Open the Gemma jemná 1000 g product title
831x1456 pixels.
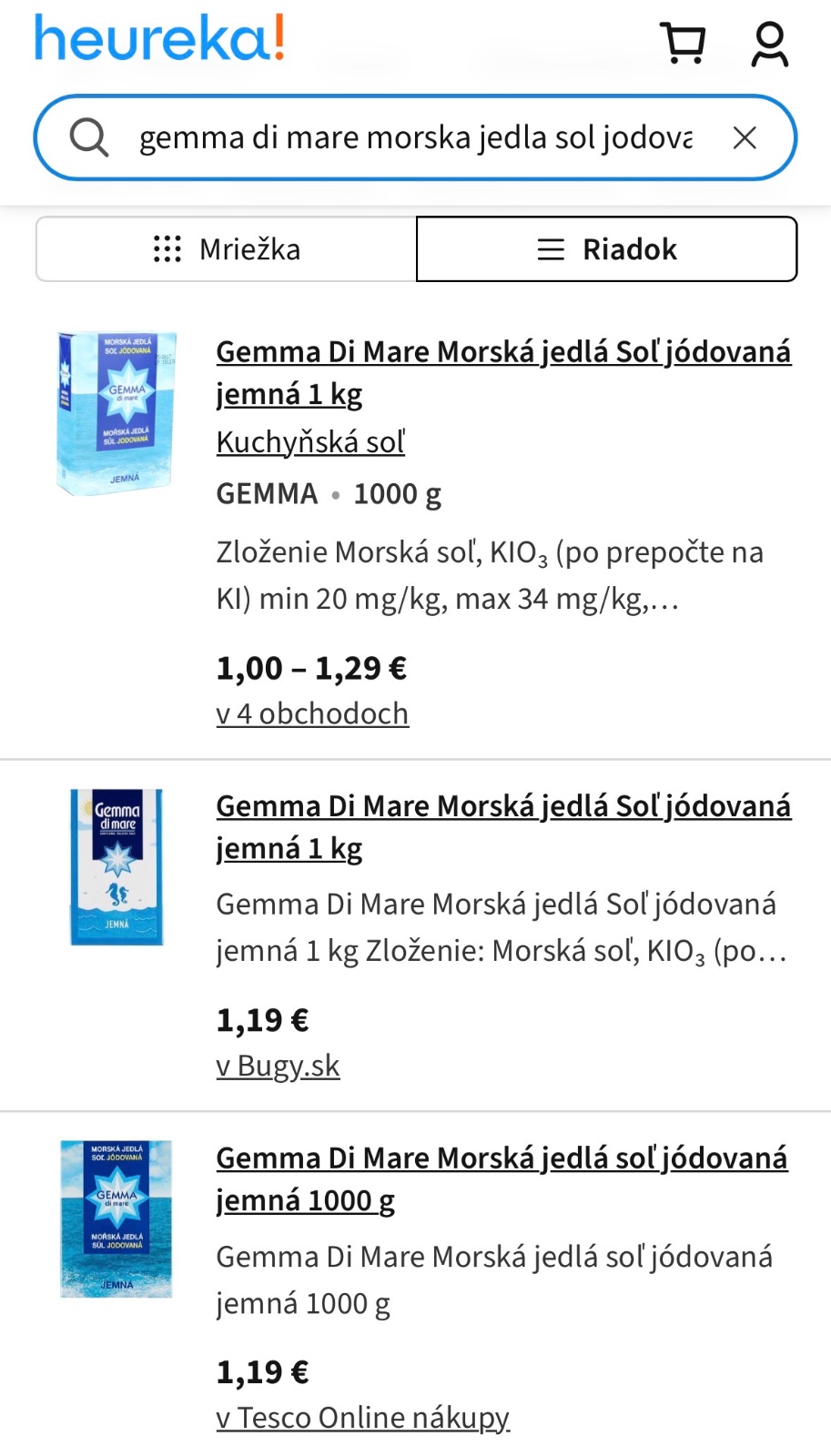coord(501,1178)
